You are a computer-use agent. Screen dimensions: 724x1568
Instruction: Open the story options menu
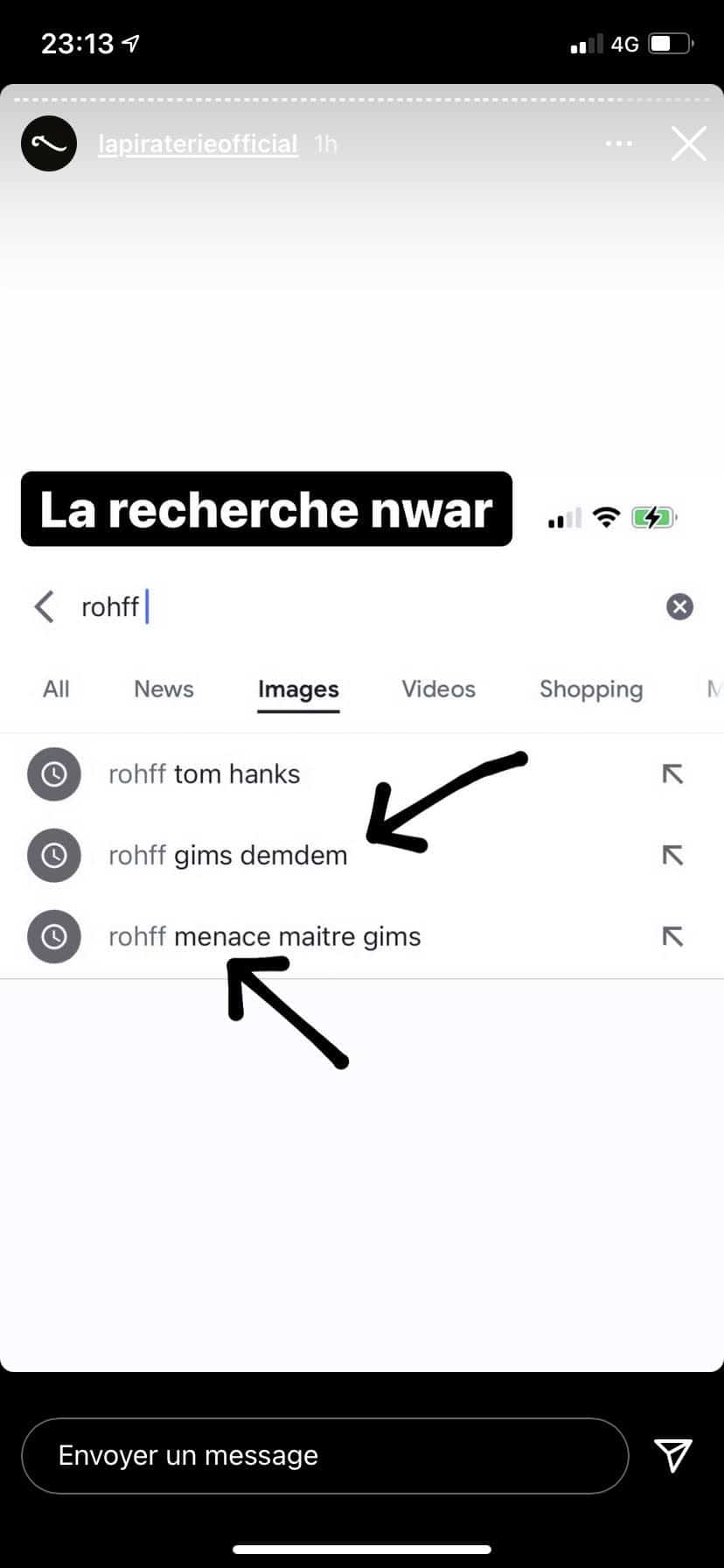618,143
